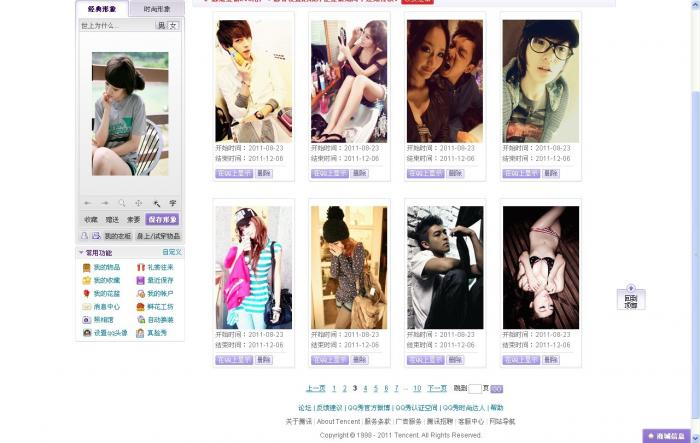Tap 收藏 under the avatar preview
Image resolution: width=700 pixels, height=443 pixels.
[x=91, y=219]
